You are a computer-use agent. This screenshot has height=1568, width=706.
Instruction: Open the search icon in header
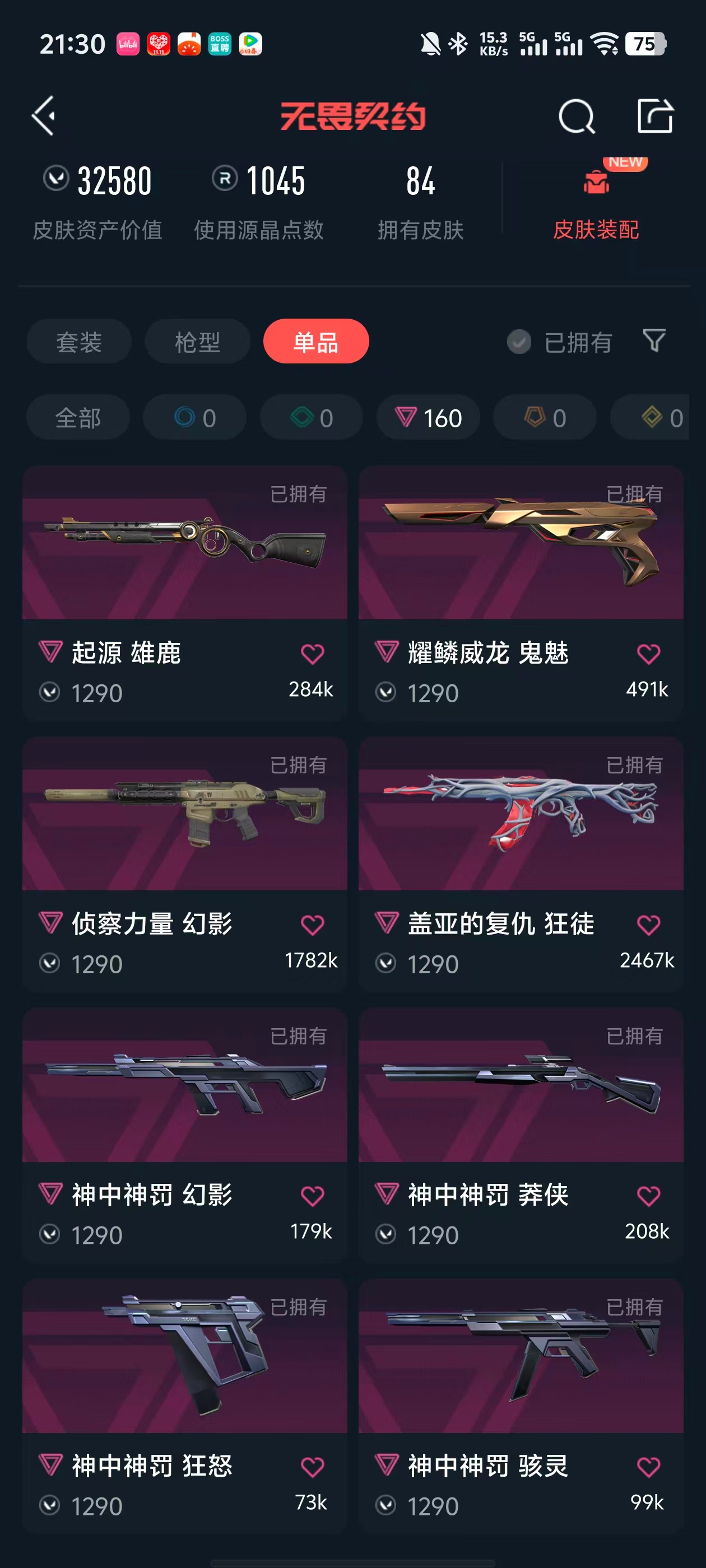coord(575,116)
